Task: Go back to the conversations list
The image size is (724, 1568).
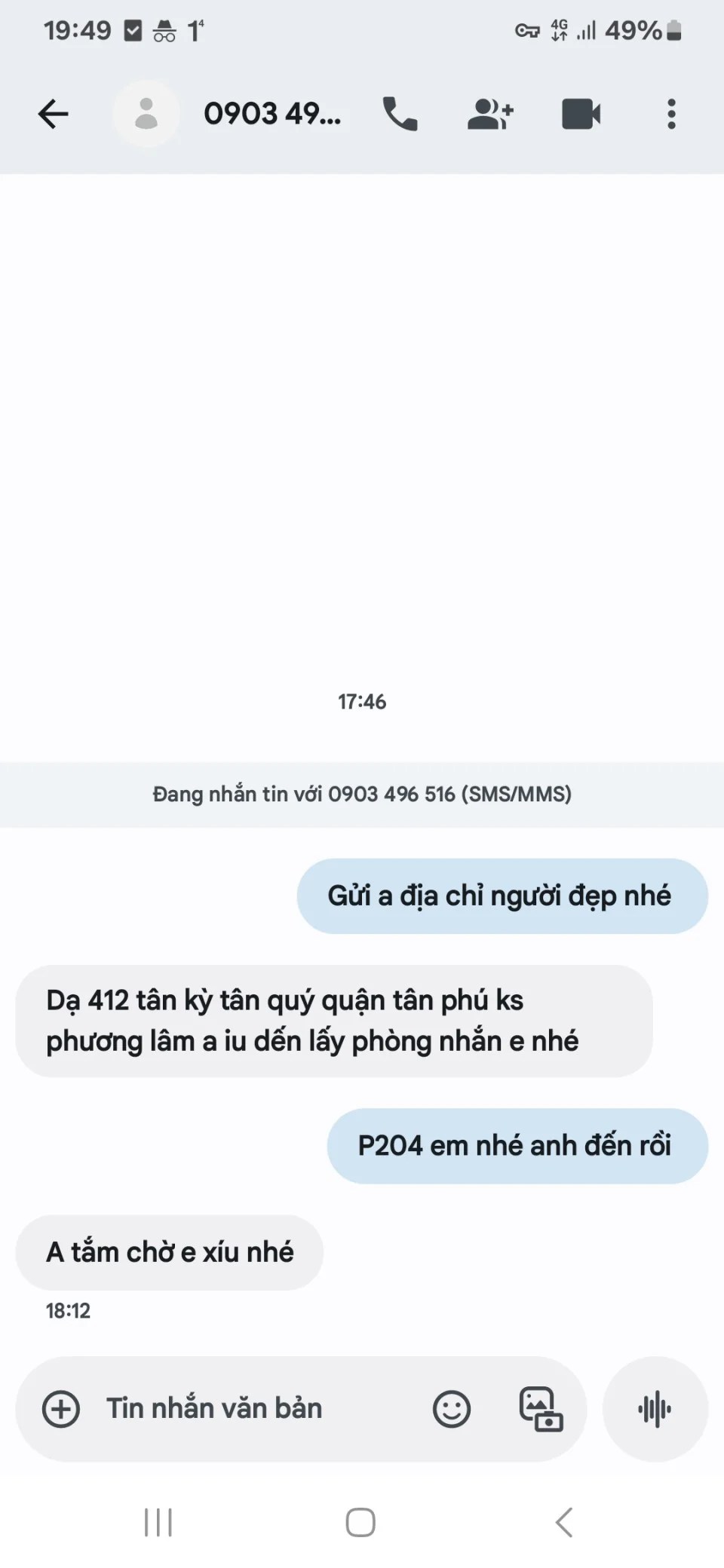Action: tap(53, 115)
